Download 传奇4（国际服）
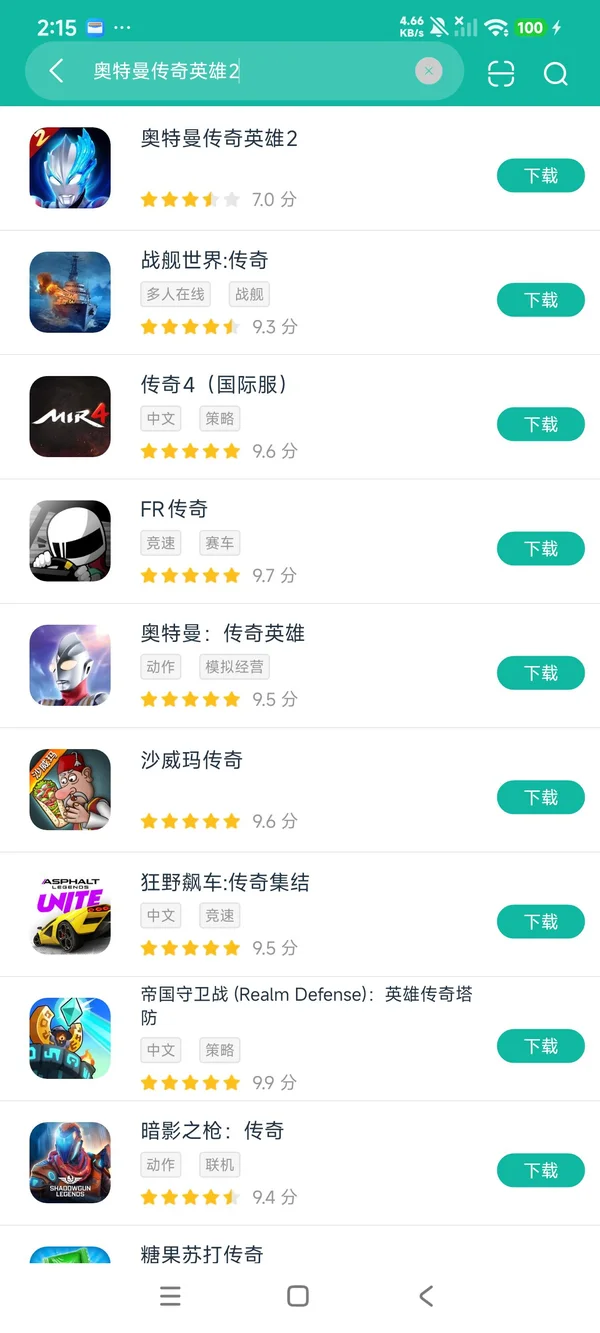Viewport: 600px width, 1333px height. pyautogui.click(x=540, y=425)
